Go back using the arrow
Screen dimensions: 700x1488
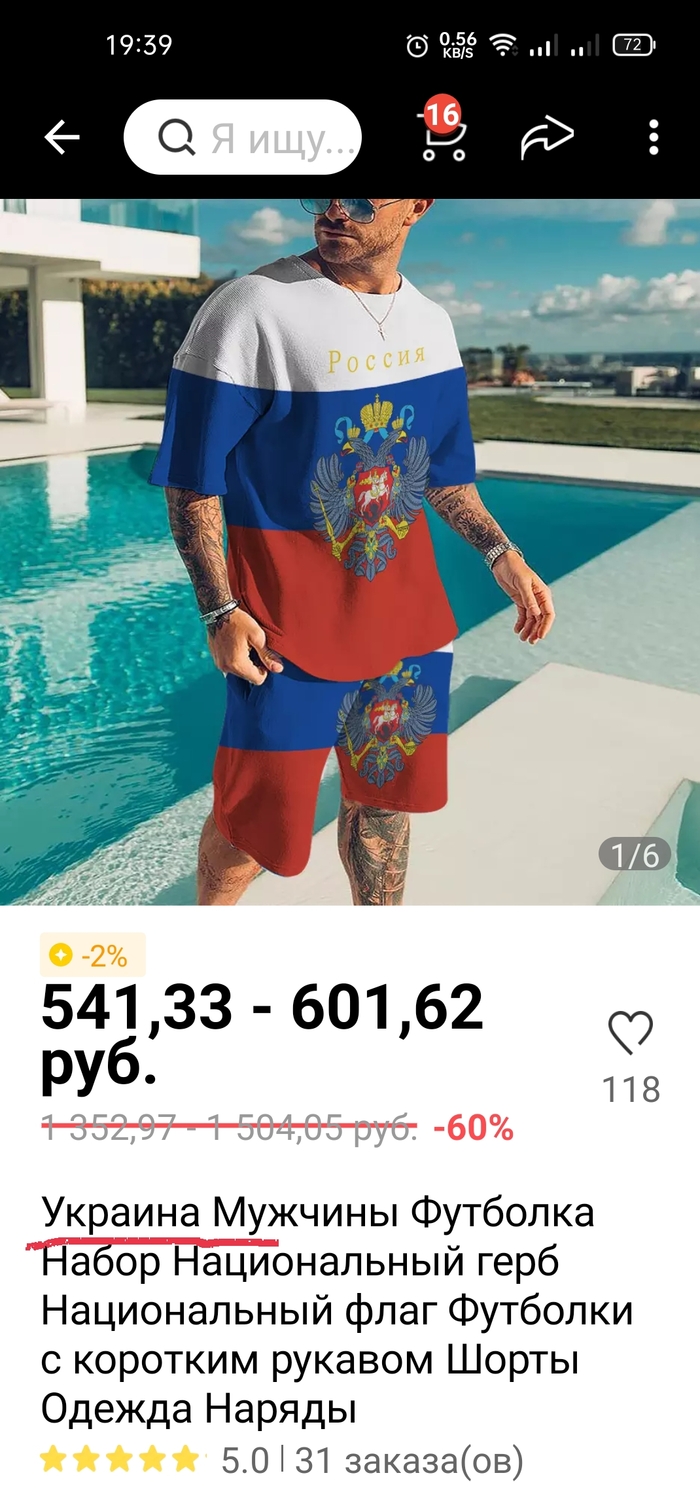[62, 138]
